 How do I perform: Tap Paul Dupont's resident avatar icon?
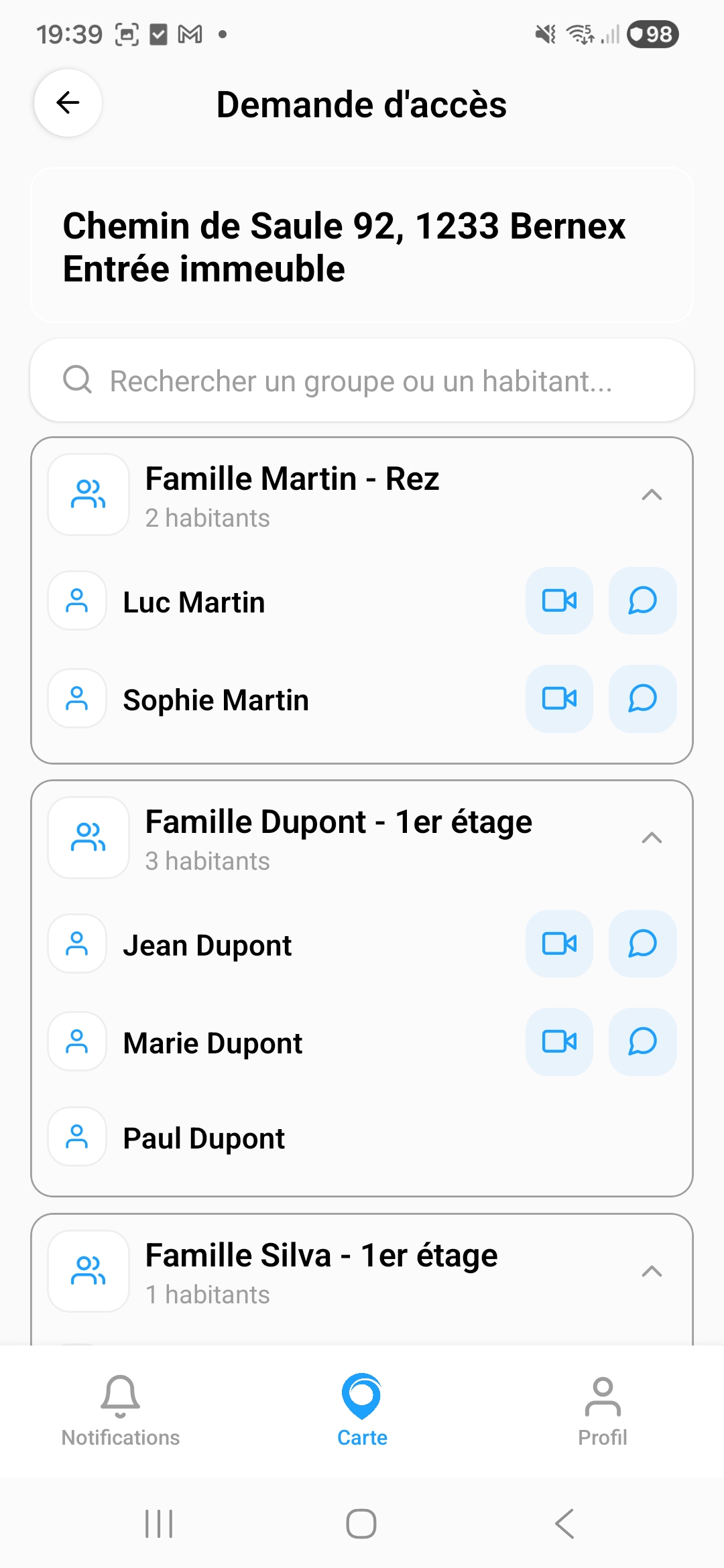76,1136
